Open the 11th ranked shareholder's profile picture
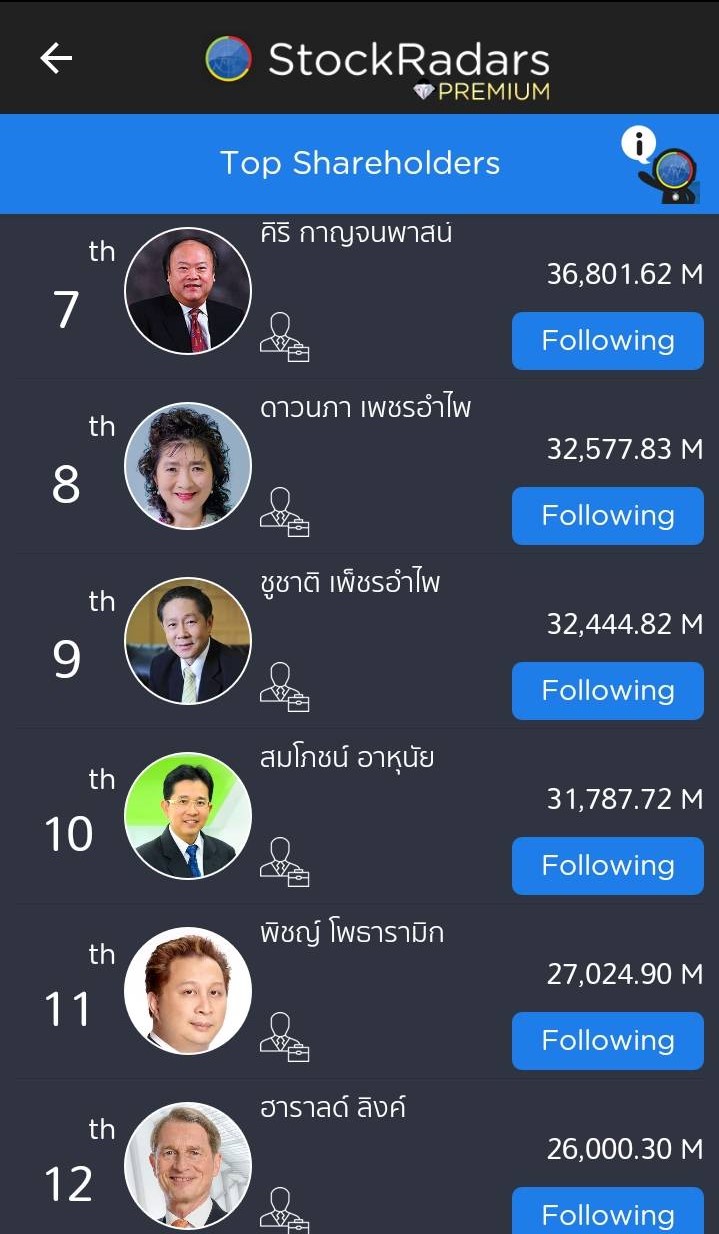This screenshot has height=1234, width=719. tap(188, 991)
